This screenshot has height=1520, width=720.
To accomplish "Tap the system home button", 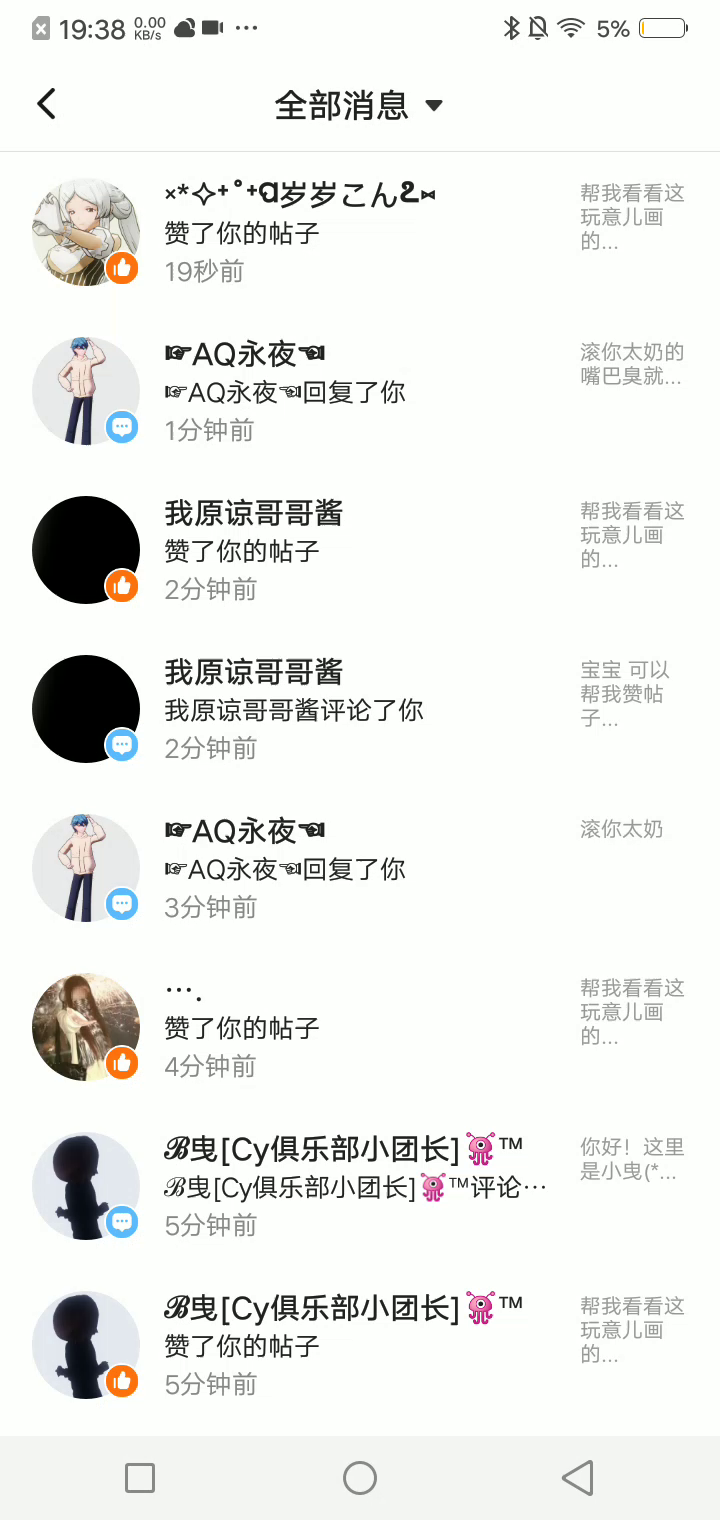I will coord(360,1478).
